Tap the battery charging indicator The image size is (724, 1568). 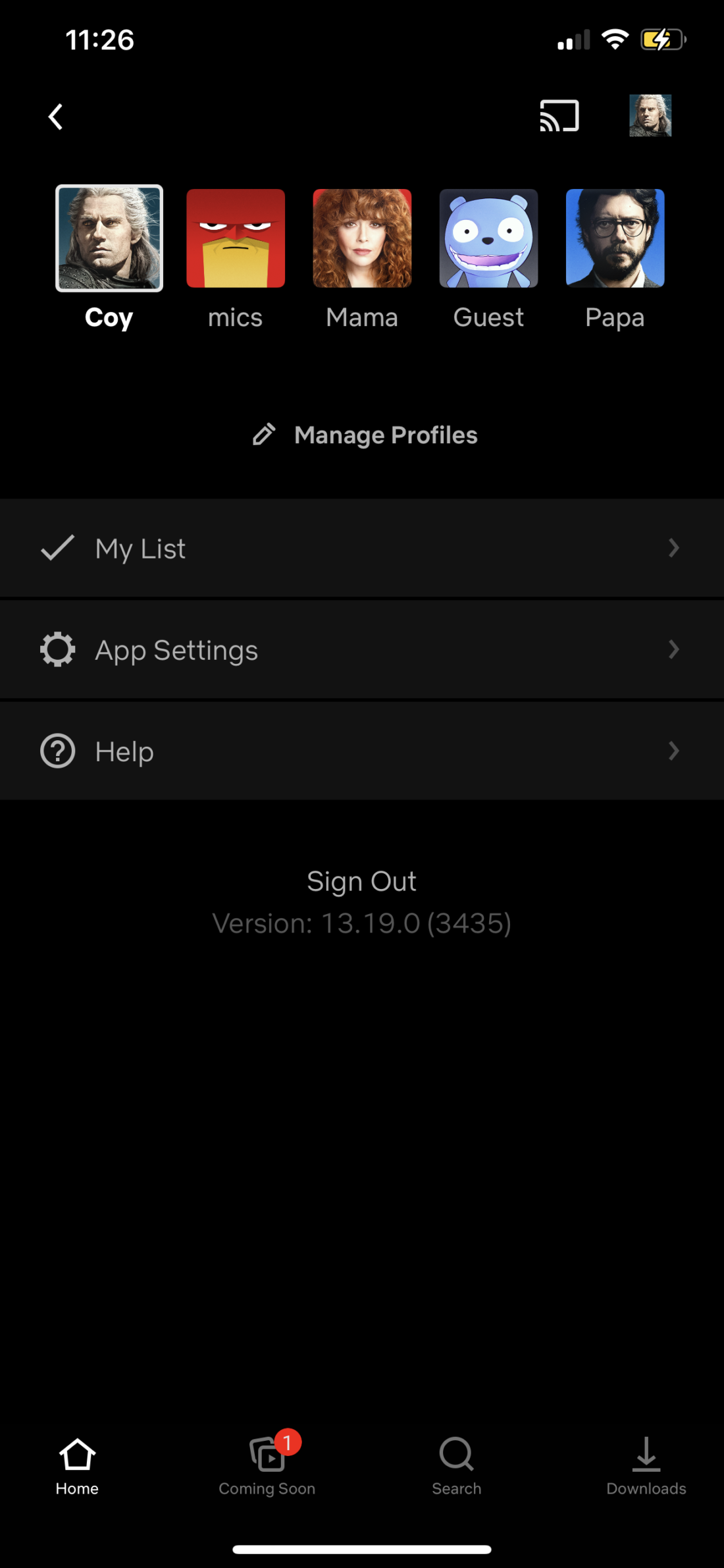click(x=661, y=40)
